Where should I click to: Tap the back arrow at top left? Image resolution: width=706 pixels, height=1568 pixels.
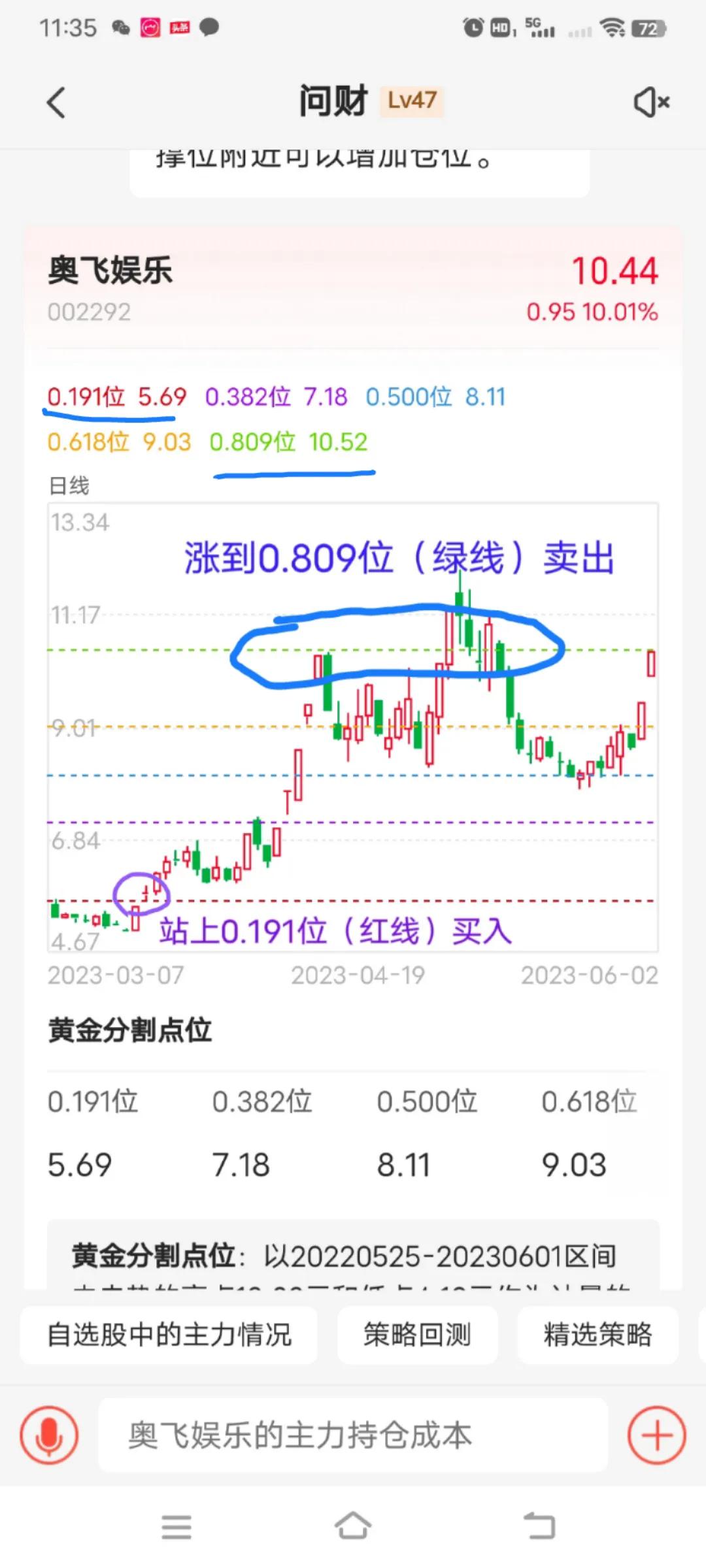pos(56,102)
